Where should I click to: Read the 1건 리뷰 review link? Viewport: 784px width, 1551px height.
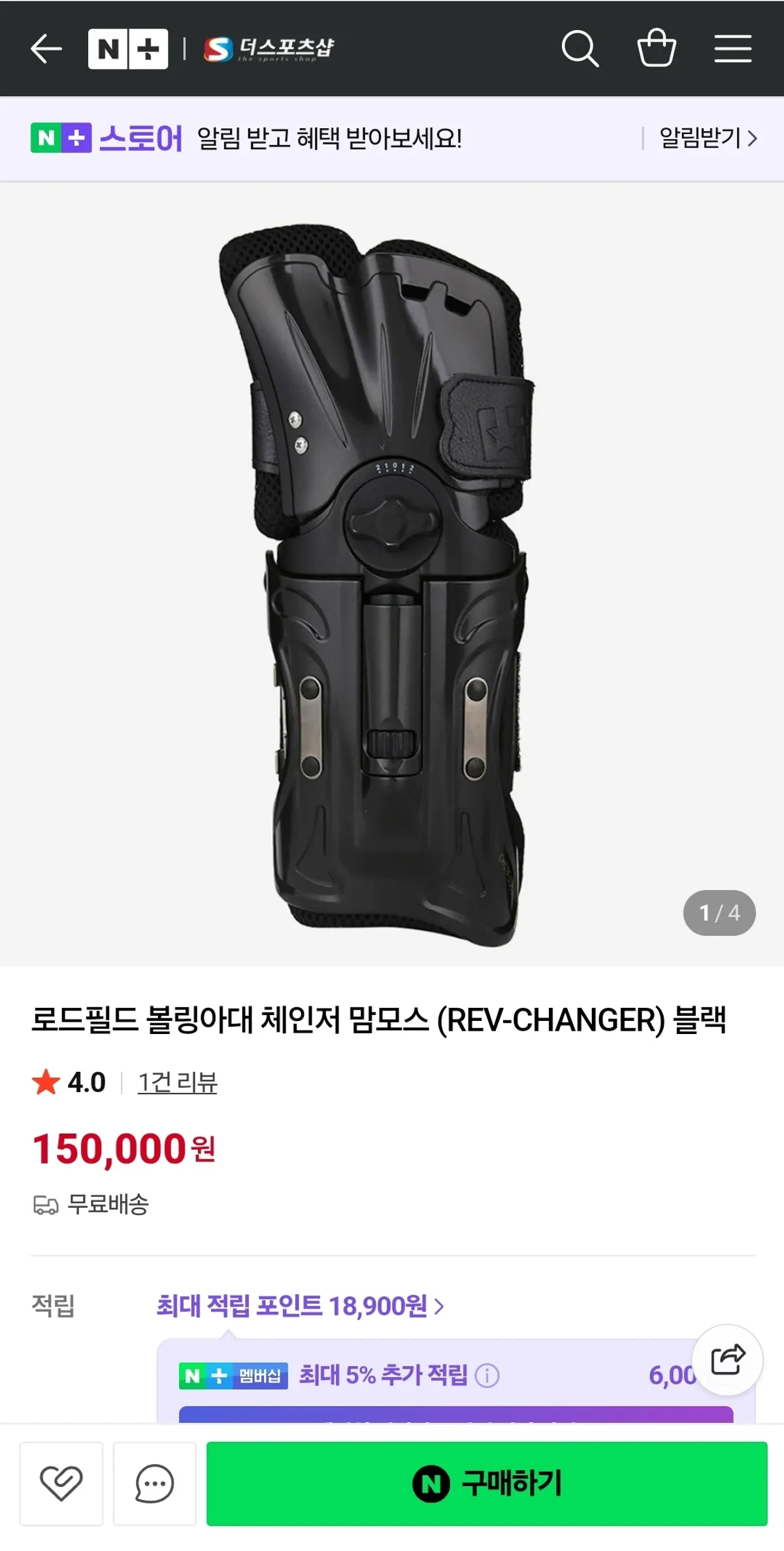(177, 1082)
